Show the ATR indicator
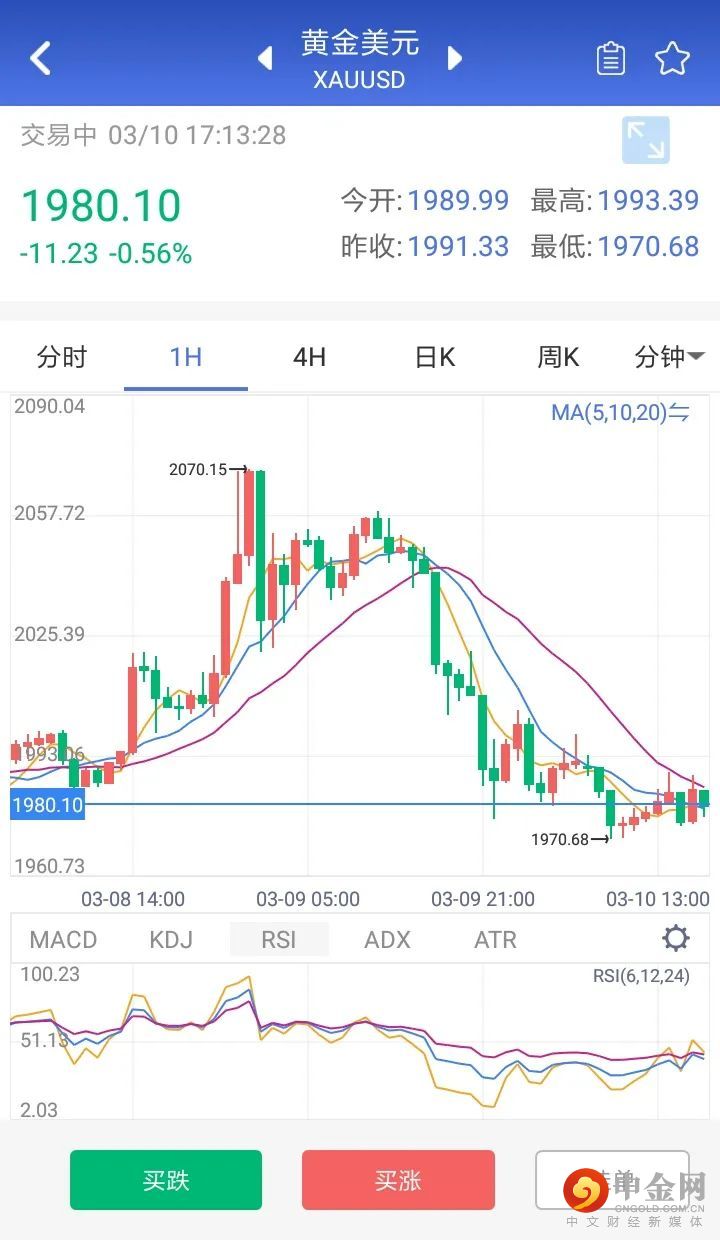Screen dimensions: 720x1240 [495, 940]
